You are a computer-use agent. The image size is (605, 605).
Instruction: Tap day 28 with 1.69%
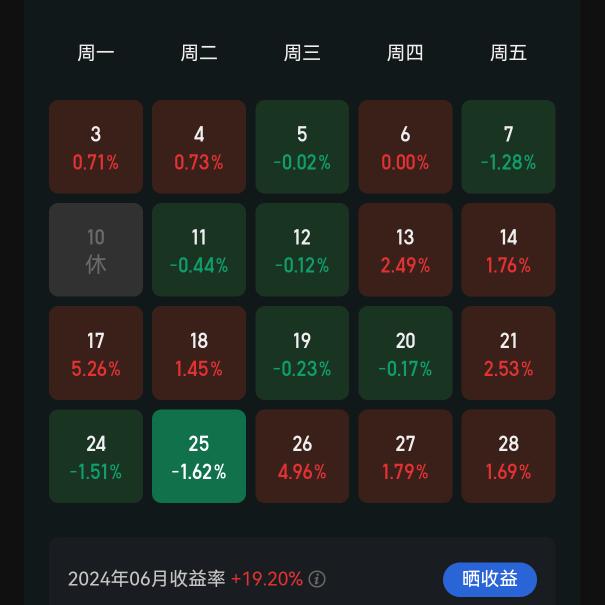pyautogui.click(x=508, y=456)
